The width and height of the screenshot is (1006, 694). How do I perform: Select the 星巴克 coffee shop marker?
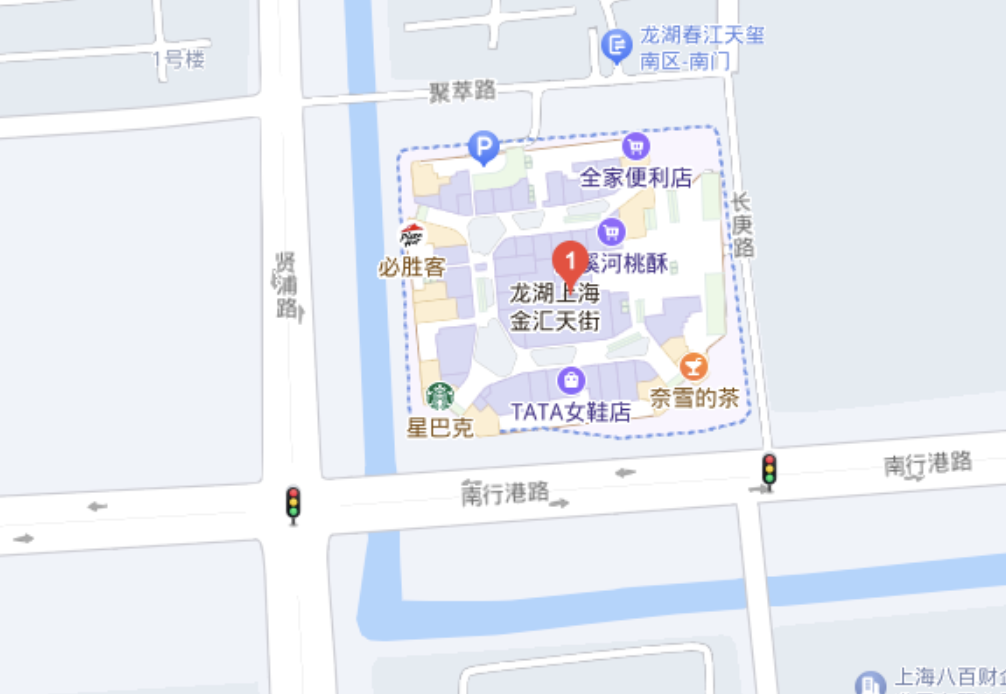[440, 397]
